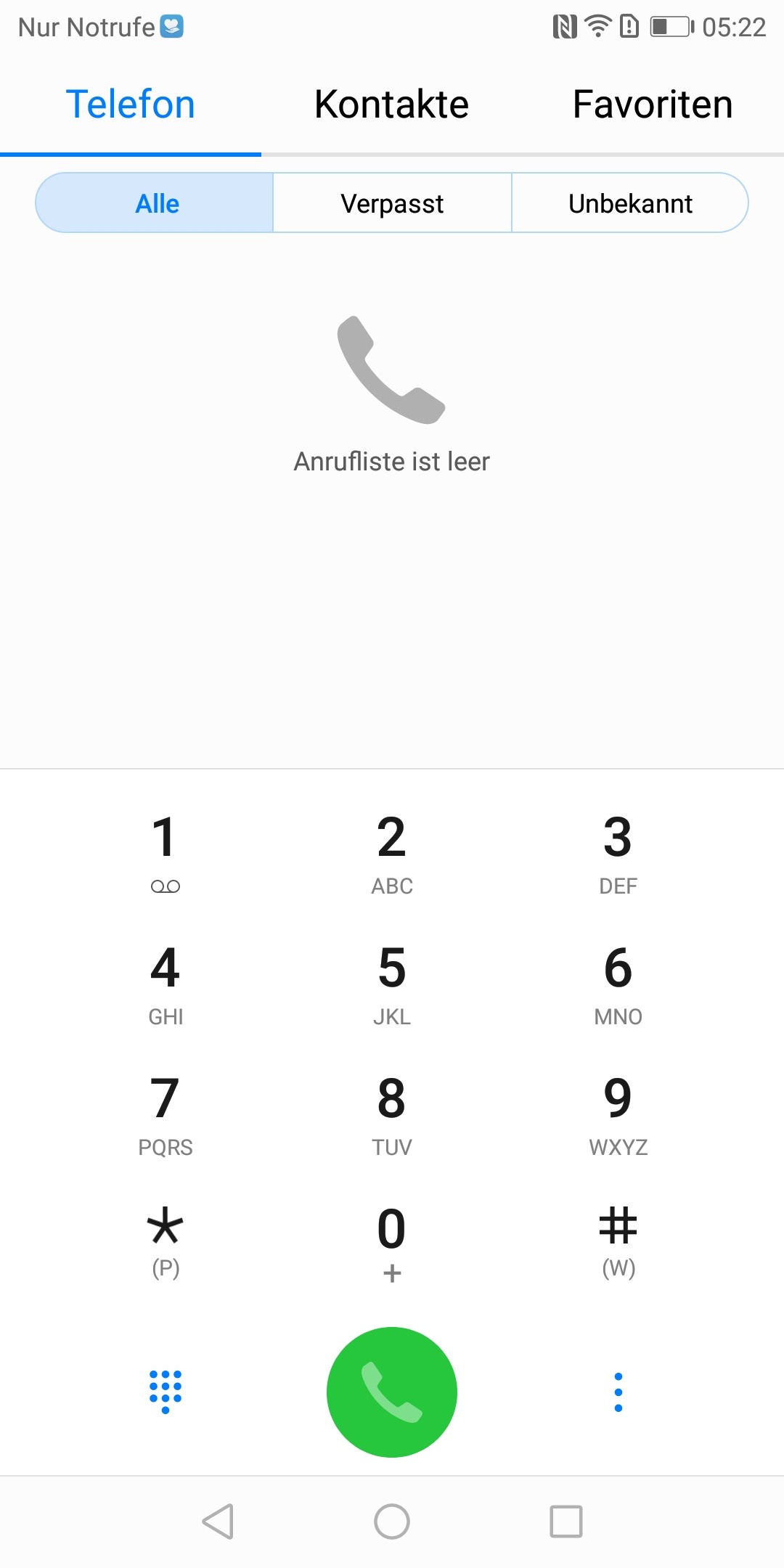This screenshot has width=784, height=1568.
Task: Open the Favoriten tab
Action: click(x=652, y=105)
